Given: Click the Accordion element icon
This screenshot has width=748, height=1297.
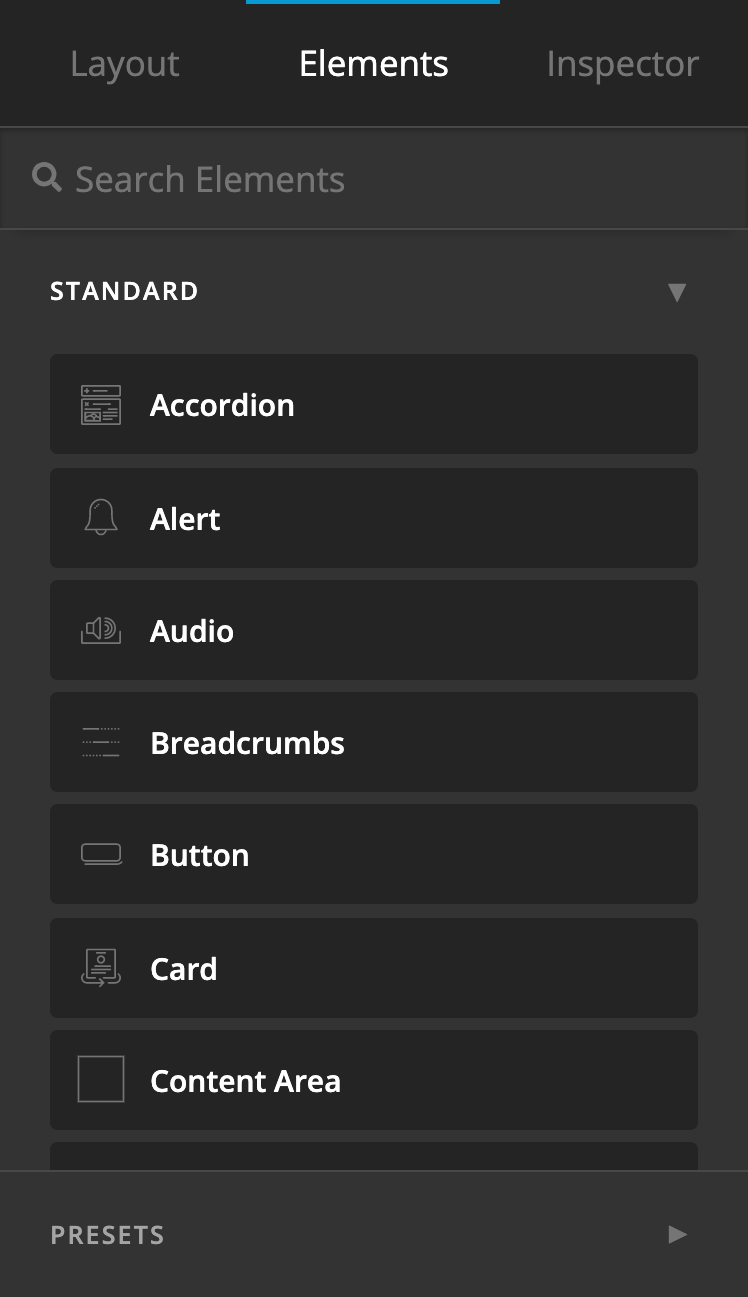Looking at the screenshot, I should pyautogui.click(x=100, y=404).
